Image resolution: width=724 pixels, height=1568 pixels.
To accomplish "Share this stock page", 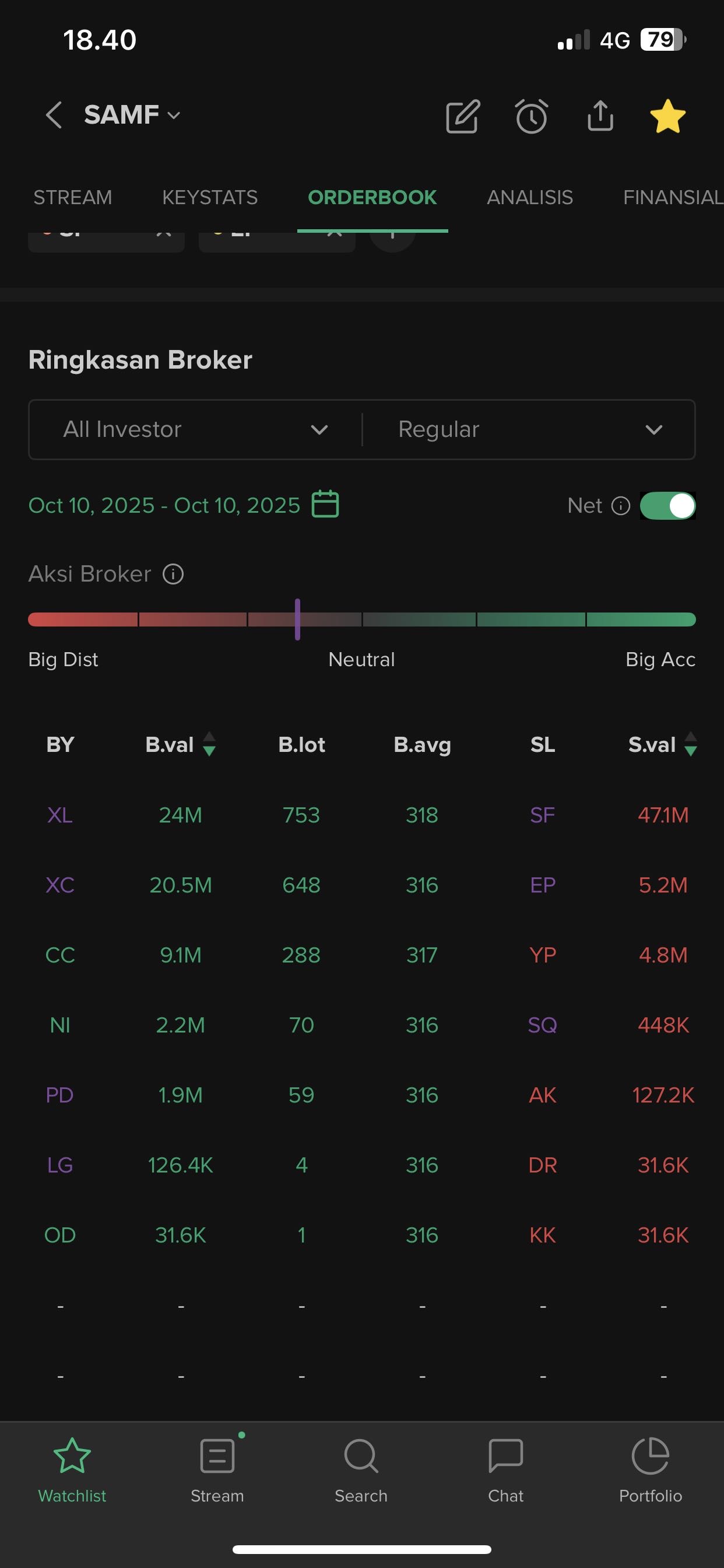I will [x=600, y=116].
